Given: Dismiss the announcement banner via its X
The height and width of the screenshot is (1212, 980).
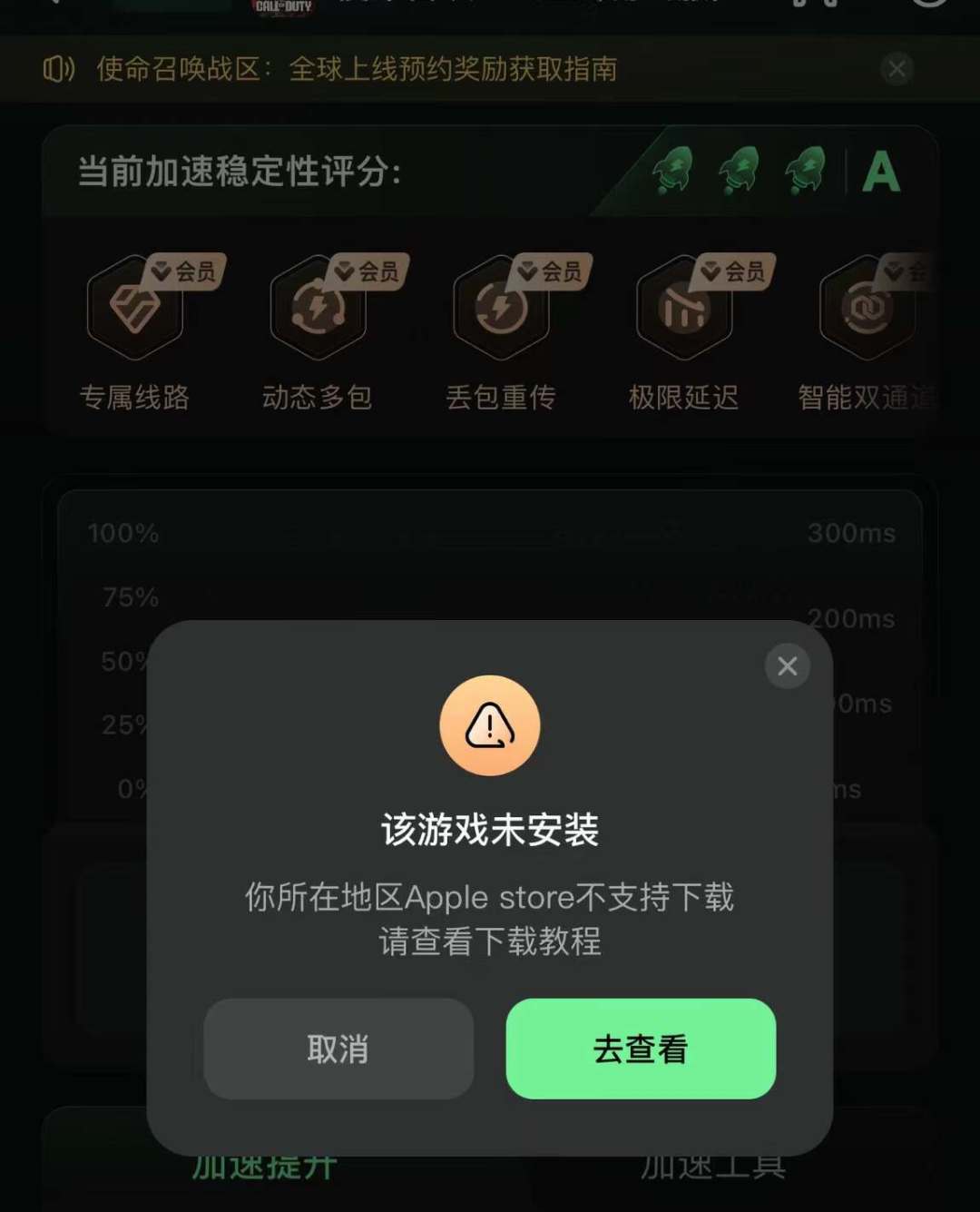Looking at the screenshot, I should point(897,69).
